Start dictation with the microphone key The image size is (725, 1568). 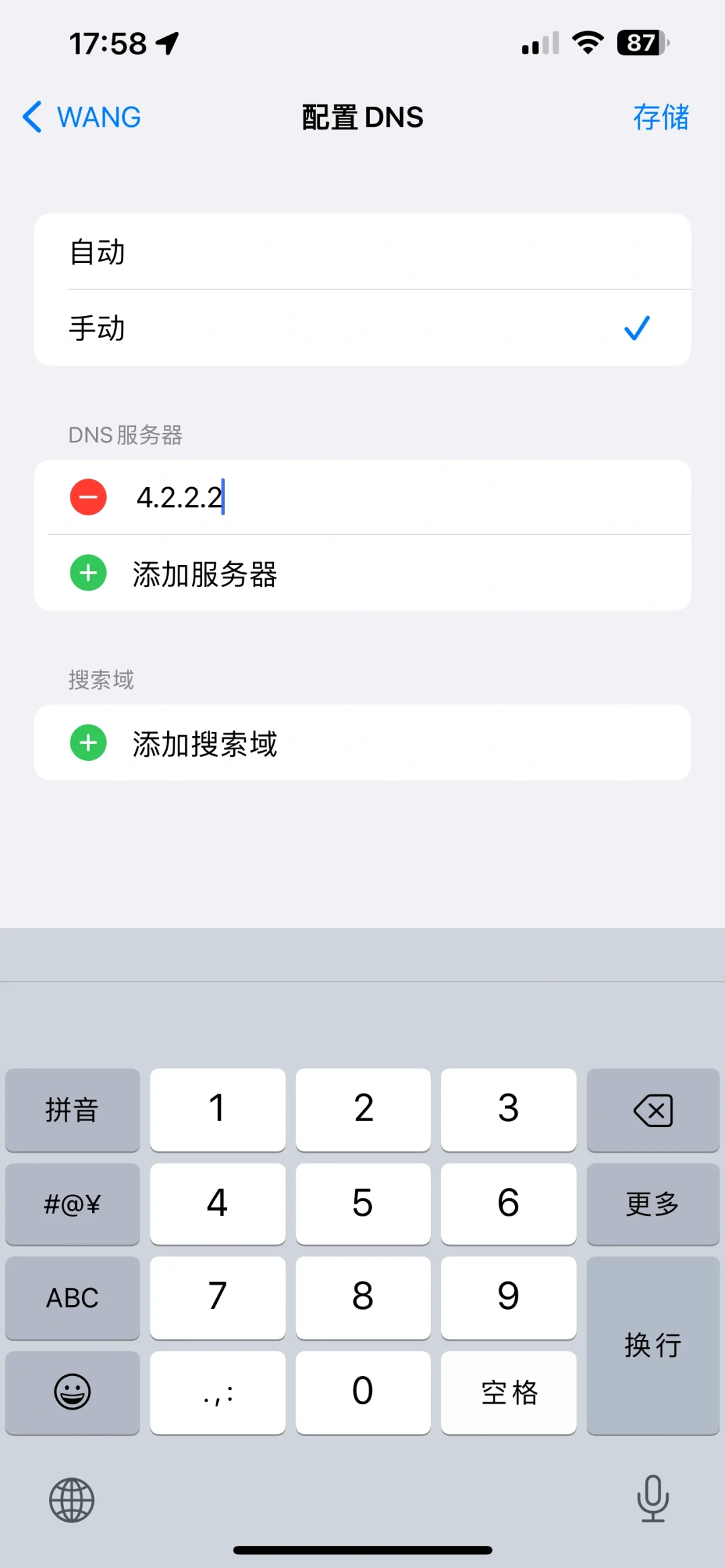pos(652,1499)
